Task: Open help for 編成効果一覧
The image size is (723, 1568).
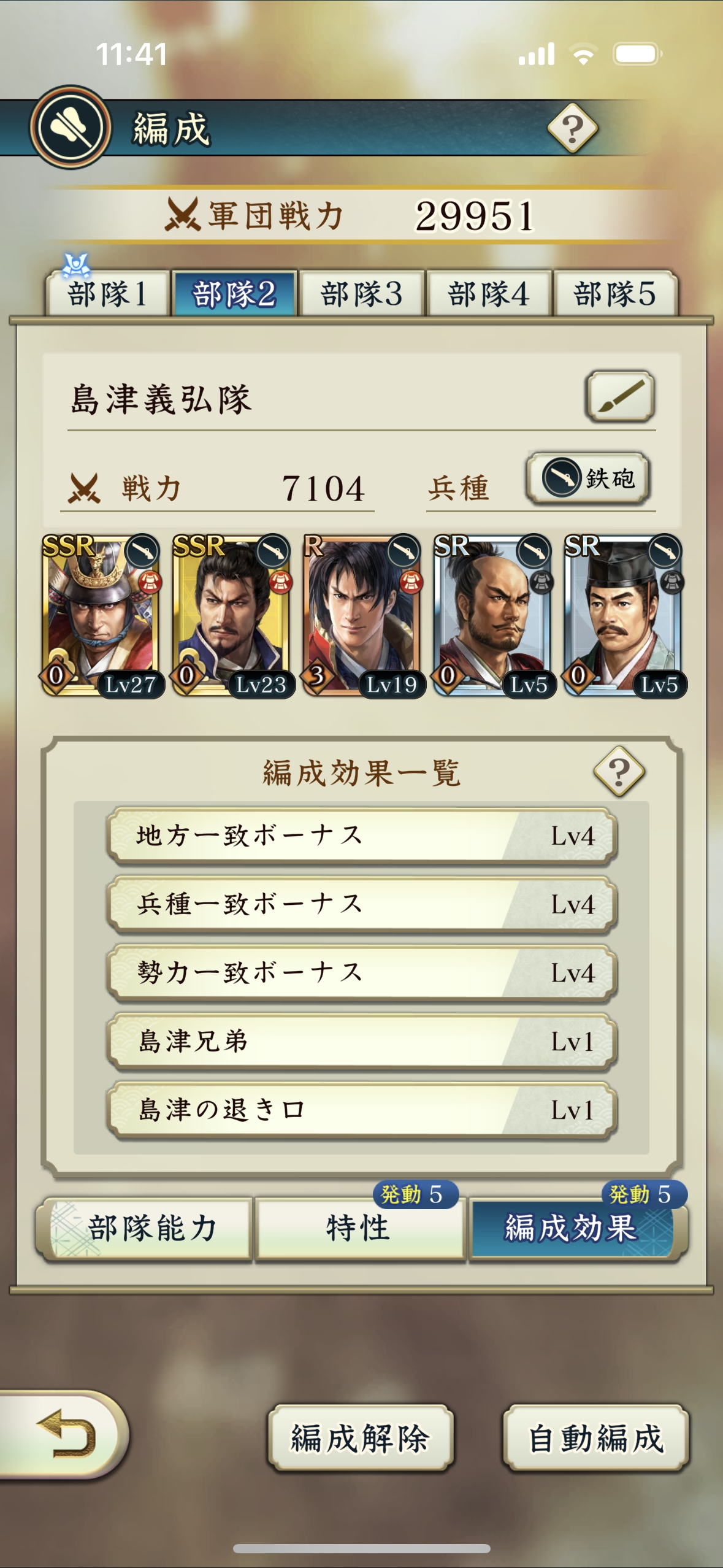Action: point(619,771)
